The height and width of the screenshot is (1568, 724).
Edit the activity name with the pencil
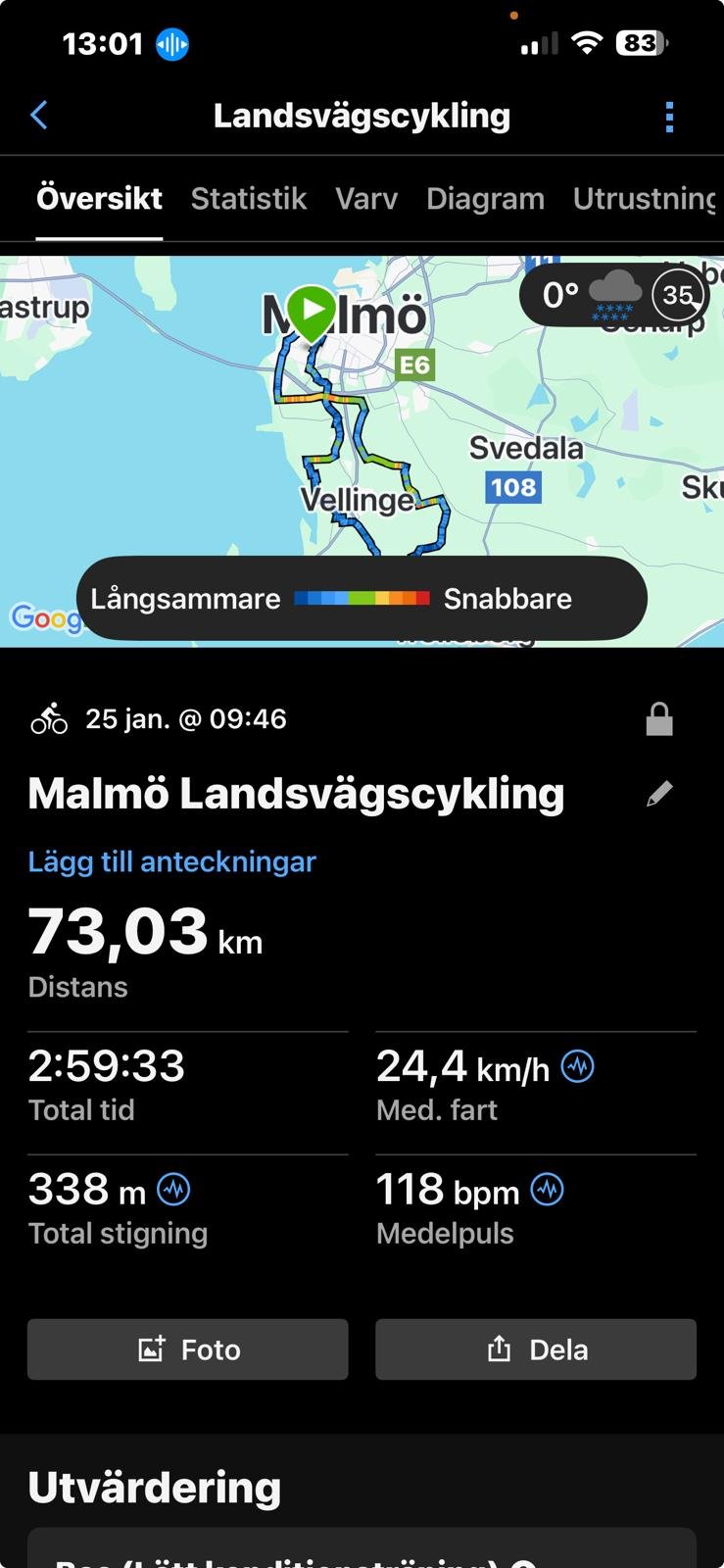(659, 794)
